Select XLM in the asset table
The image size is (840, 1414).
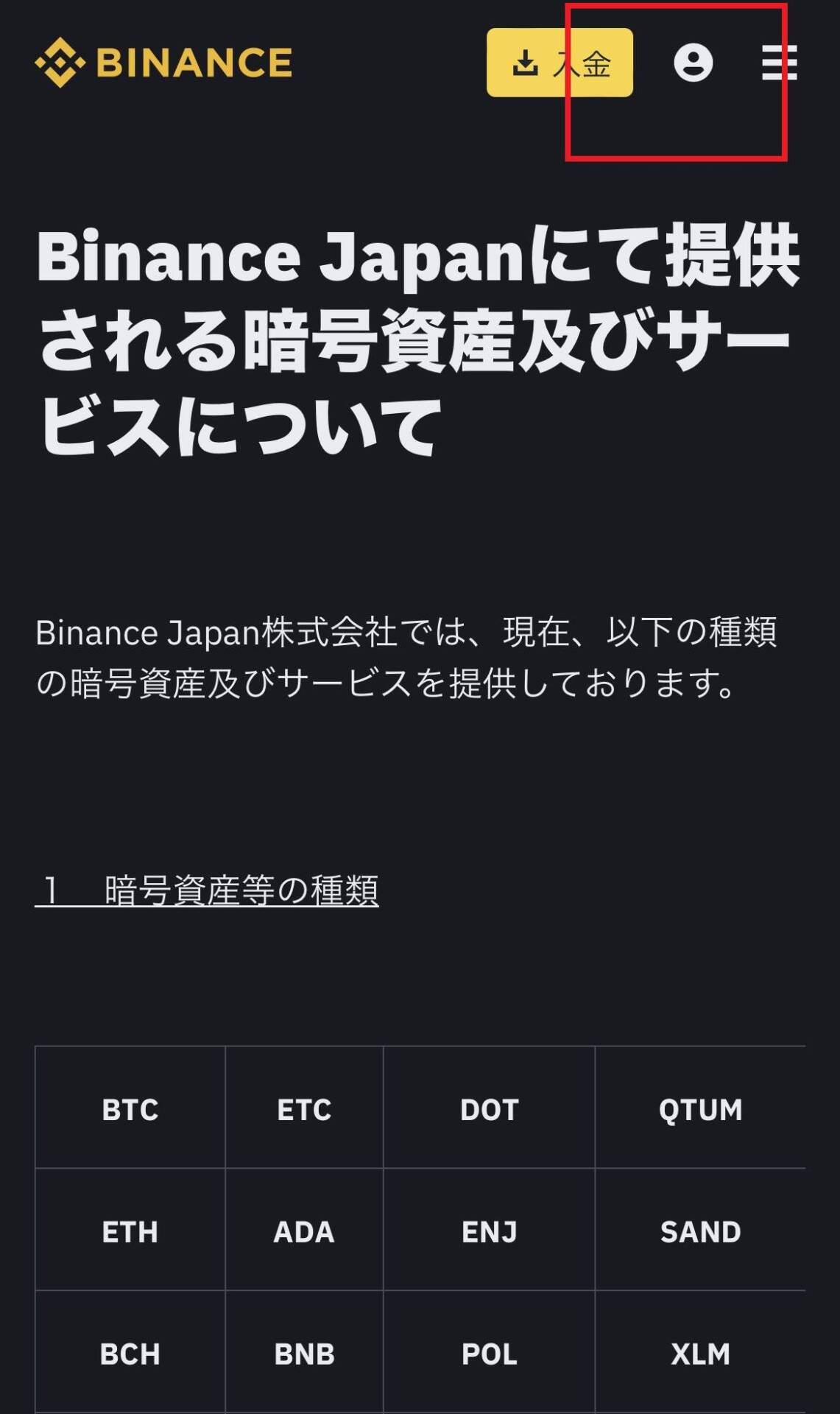[x=702, y=1353]
